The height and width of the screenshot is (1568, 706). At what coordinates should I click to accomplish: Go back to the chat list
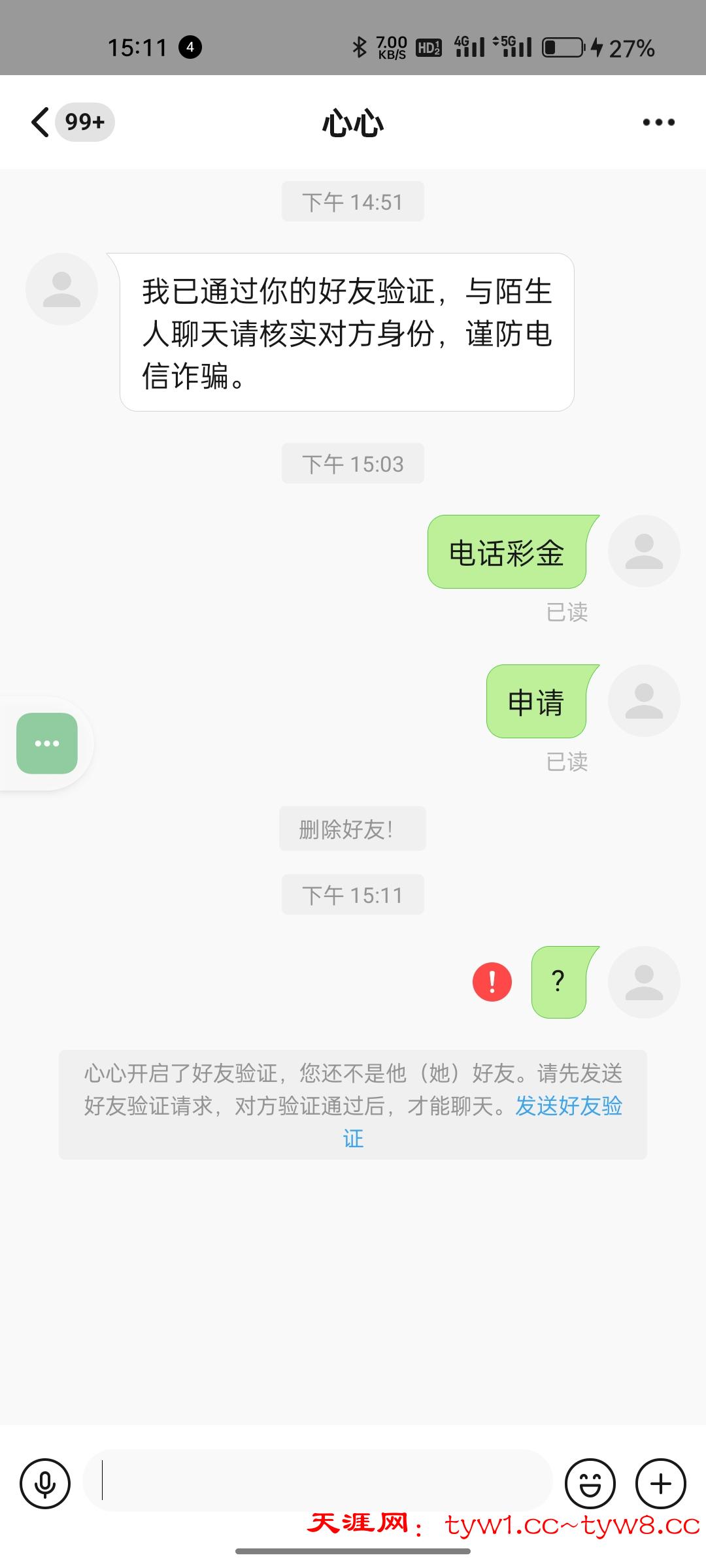[41, 122]
